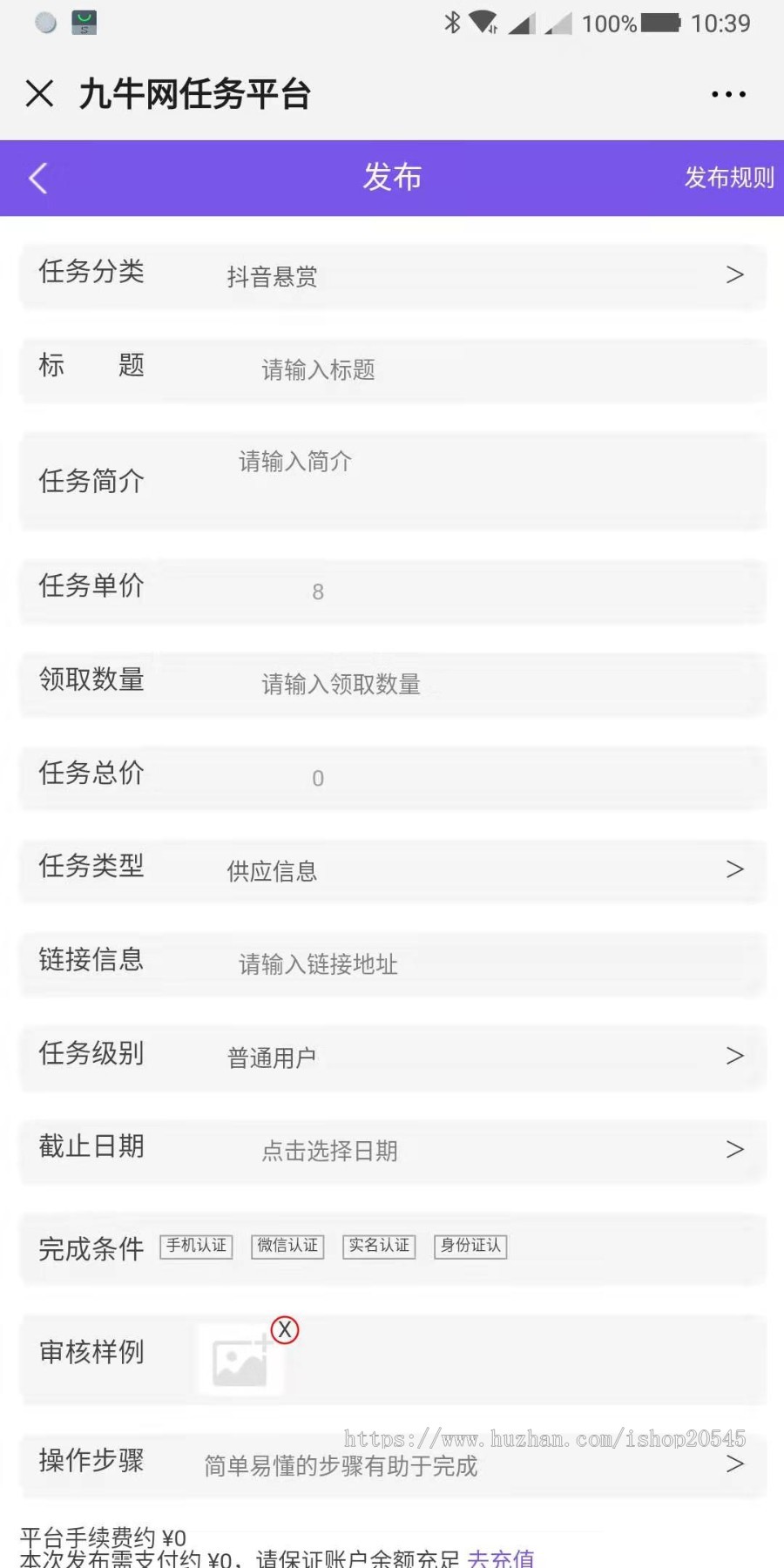The width and height of the screenshot is (784, 1568).
Task: Toggle the 微信认证 completion condition
Action: [x=287, y=1246]
